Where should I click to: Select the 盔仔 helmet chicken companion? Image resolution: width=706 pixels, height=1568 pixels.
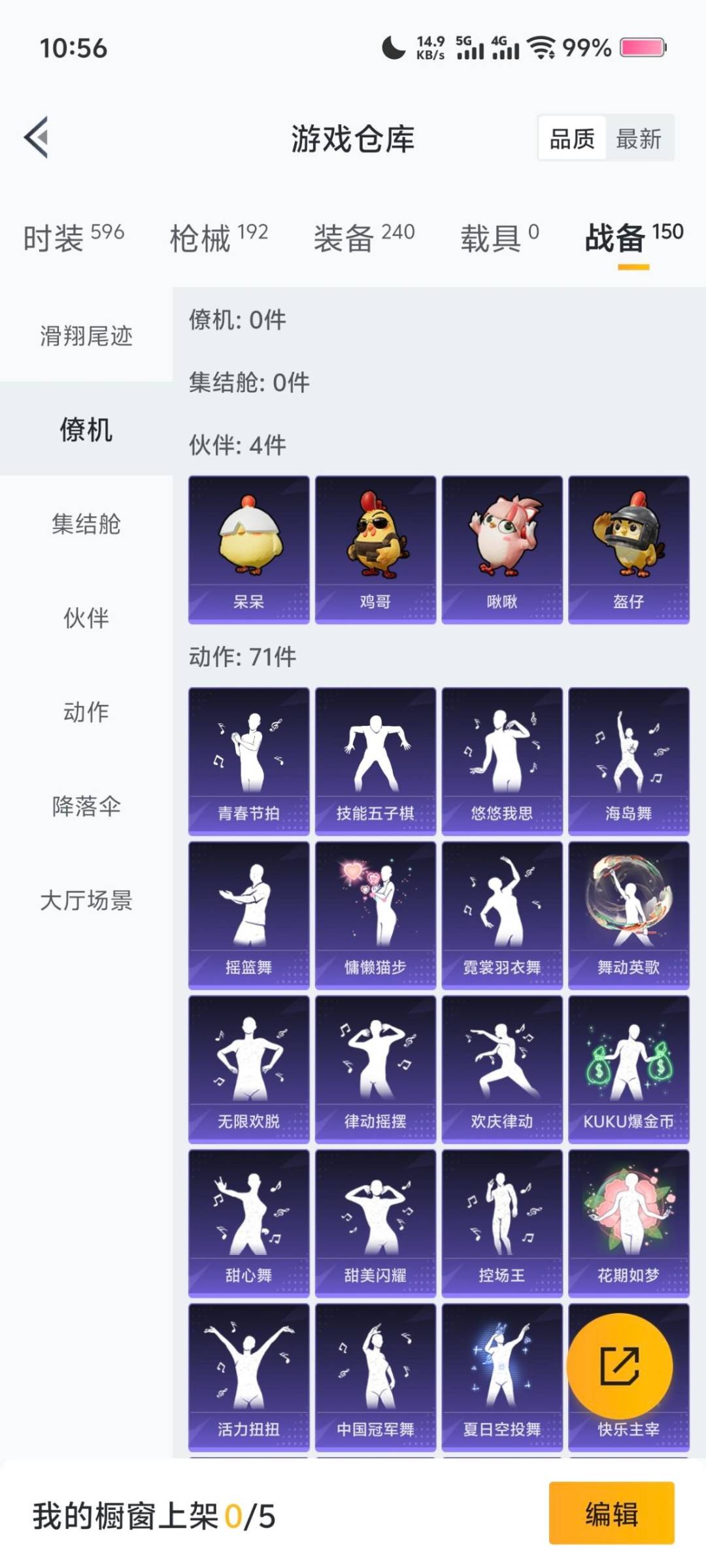(x=627, y=552)
